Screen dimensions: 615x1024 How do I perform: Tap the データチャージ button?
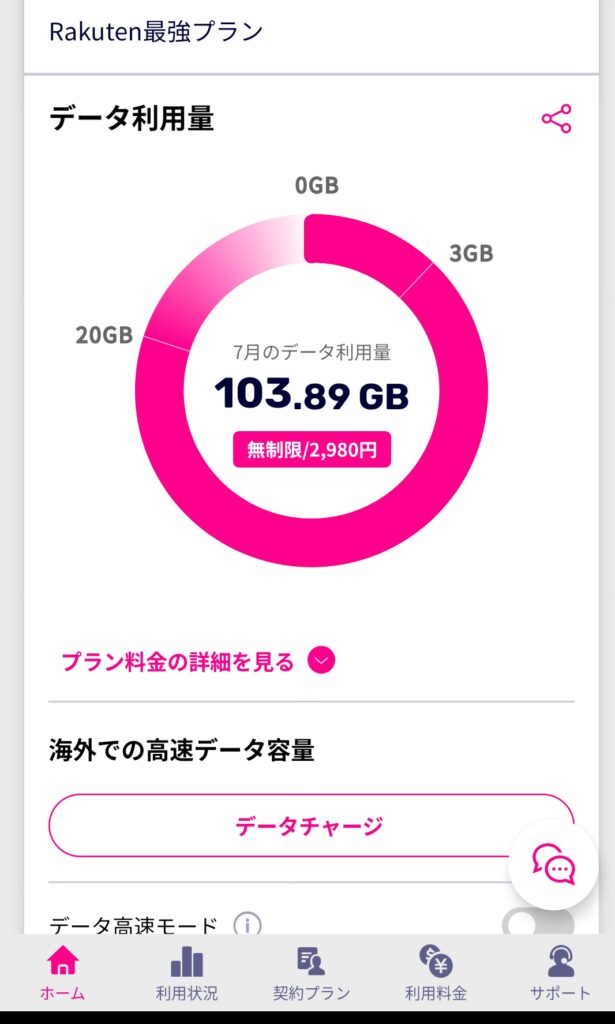pos(311,826)
